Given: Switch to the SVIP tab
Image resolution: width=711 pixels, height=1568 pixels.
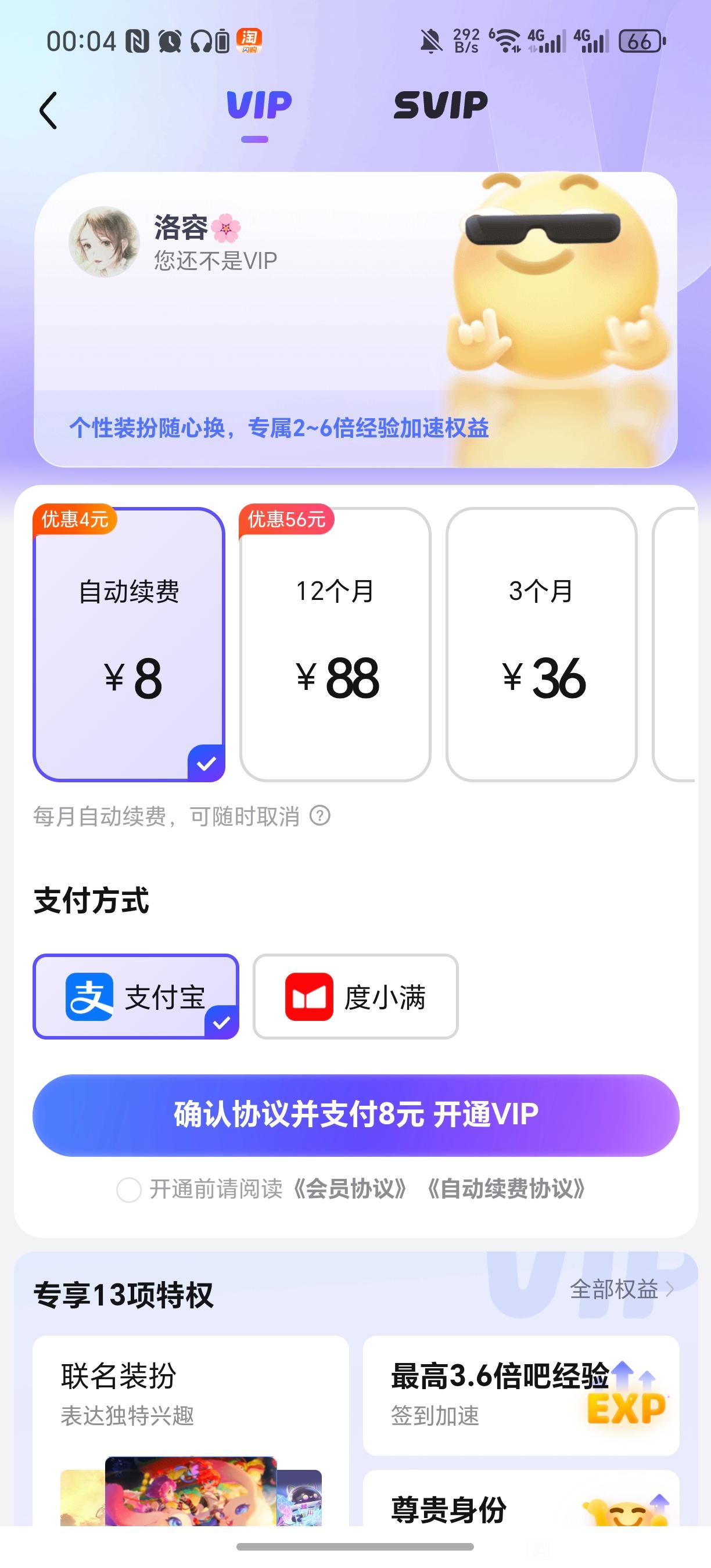Looking at the screenshot, I should [440, 105].
